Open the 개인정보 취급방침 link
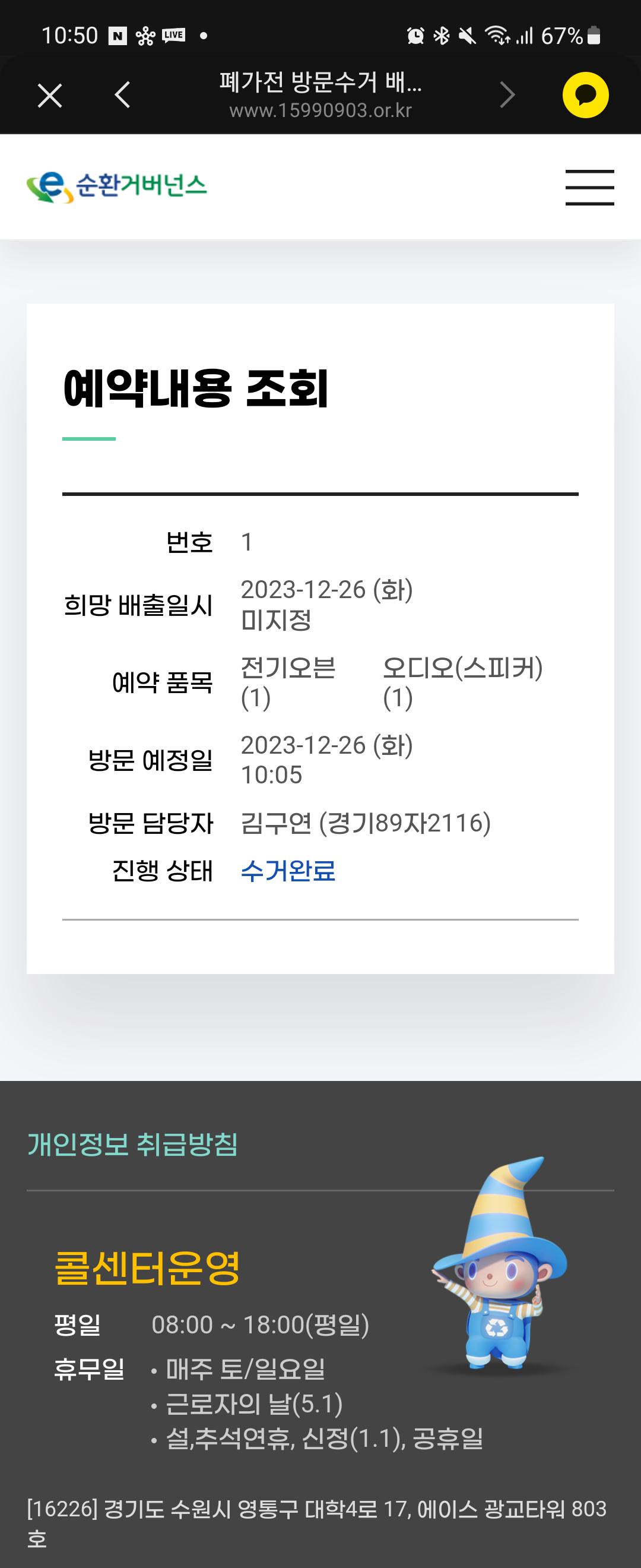Viewport: 641px width, 1568px height. pyautogui.click(x=132, y=1145)
